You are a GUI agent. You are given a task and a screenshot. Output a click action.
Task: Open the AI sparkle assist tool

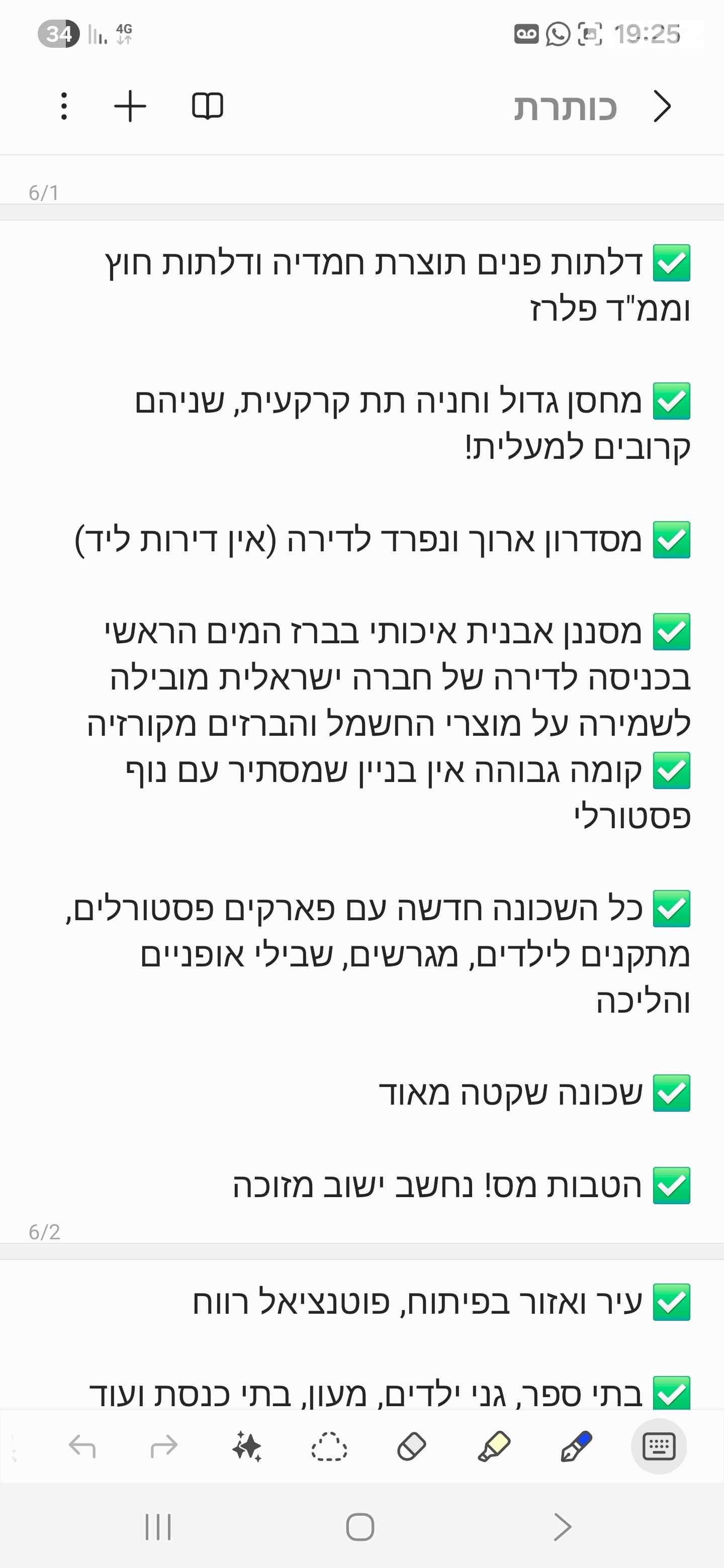246,1446
